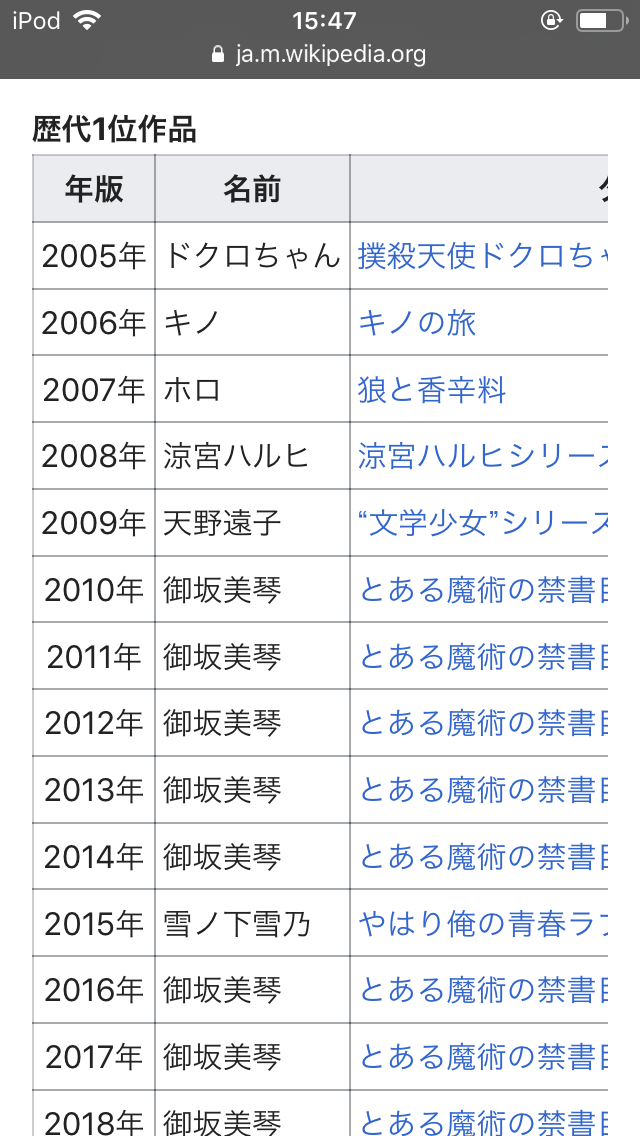Open the 涼宮ハルヒシリーズ link
The height and width of the screenshot is (1136, 640).
pyautogui.click(x=482, y=456)
